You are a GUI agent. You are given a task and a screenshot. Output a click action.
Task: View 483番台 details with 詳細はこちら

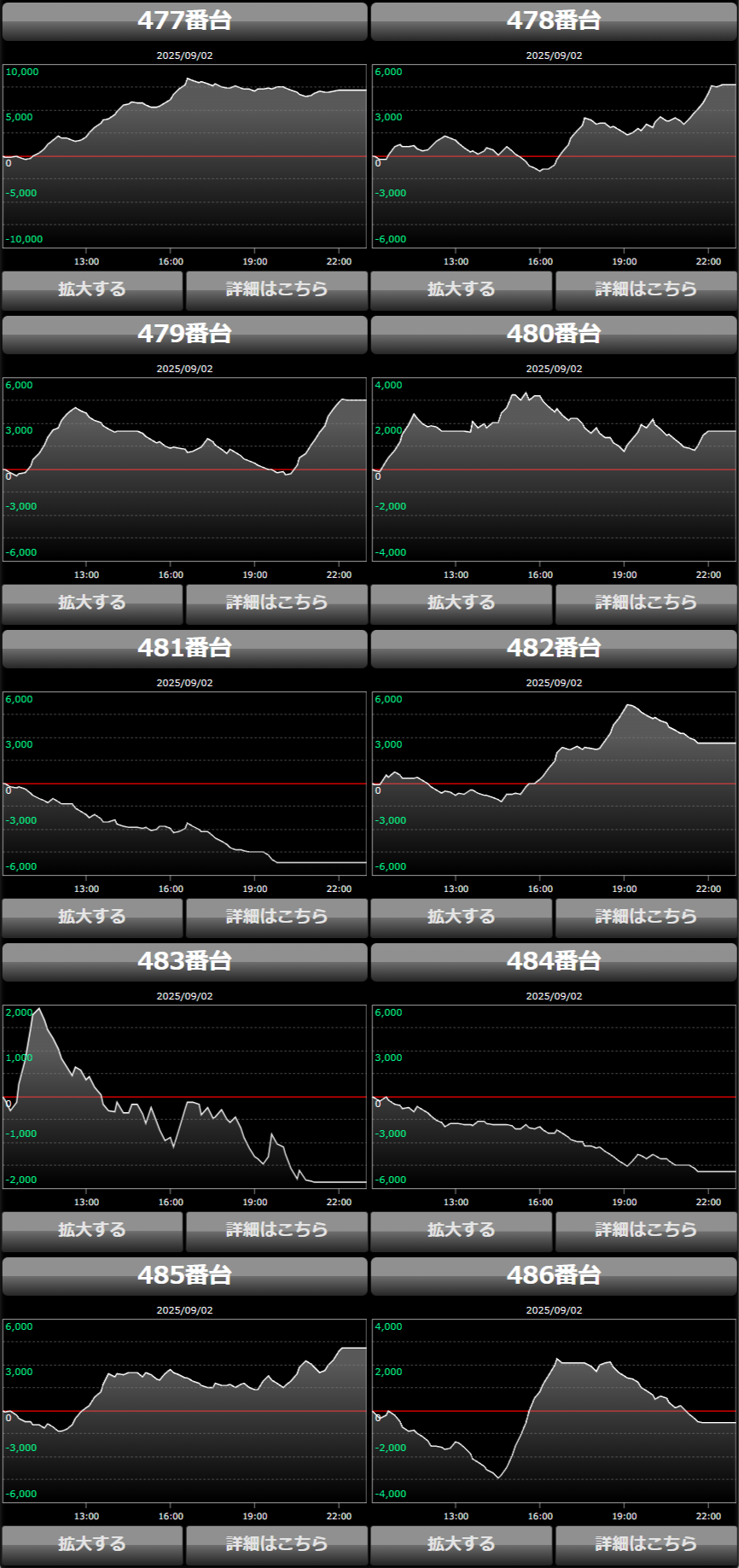pyautogui.click(x=276, y=1230)
